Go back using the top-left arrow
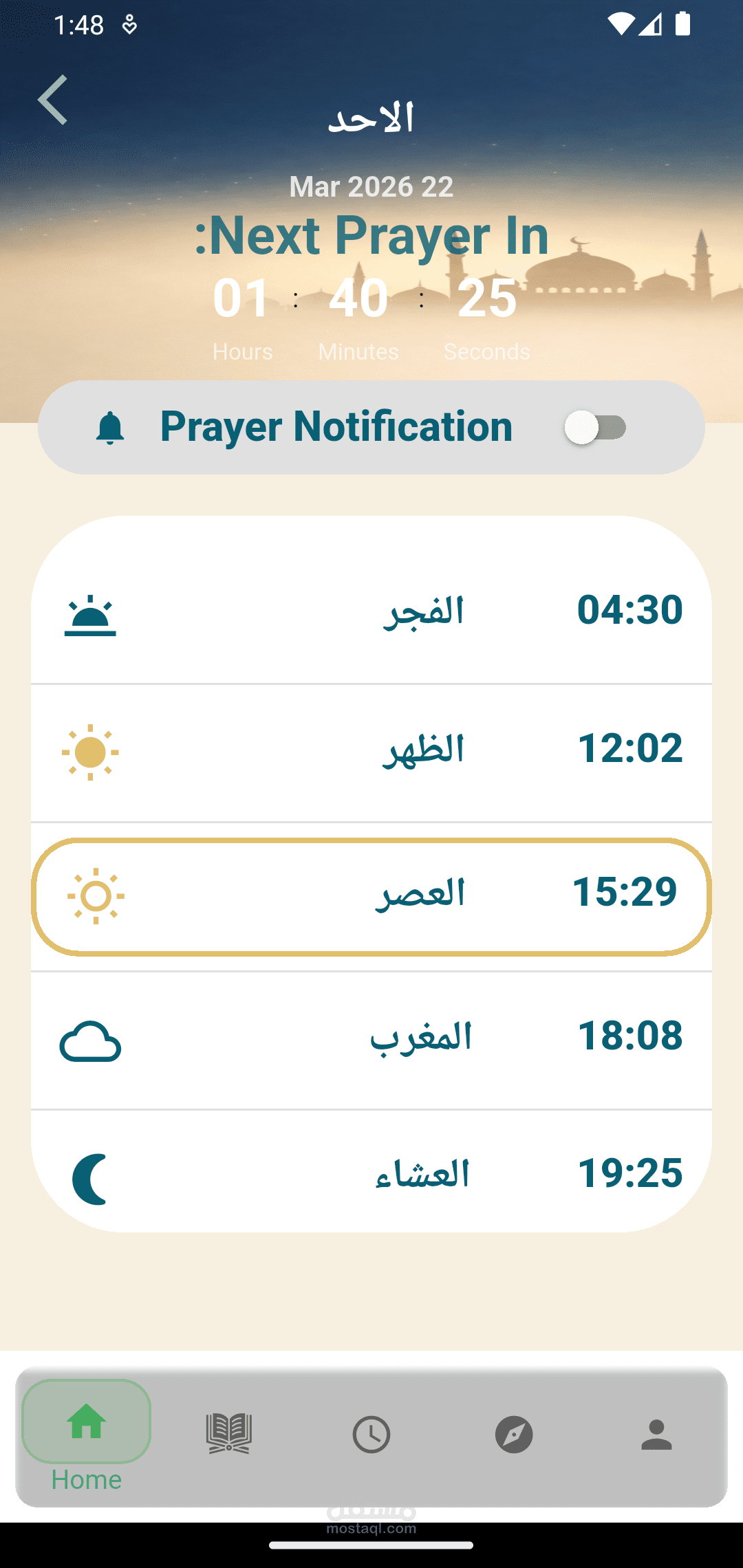 click(53, 100)
